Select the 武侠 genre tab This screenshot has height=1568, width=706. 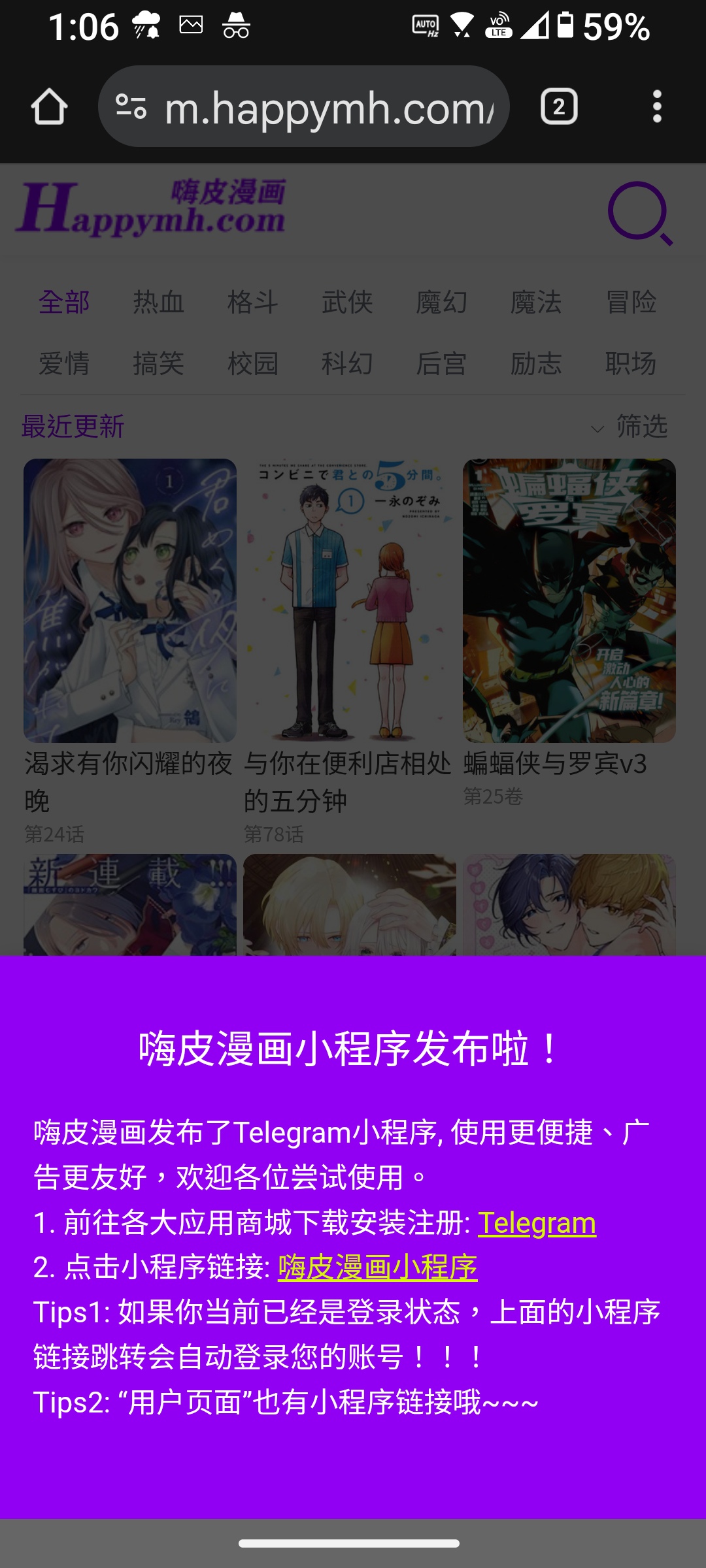(347, 302)
